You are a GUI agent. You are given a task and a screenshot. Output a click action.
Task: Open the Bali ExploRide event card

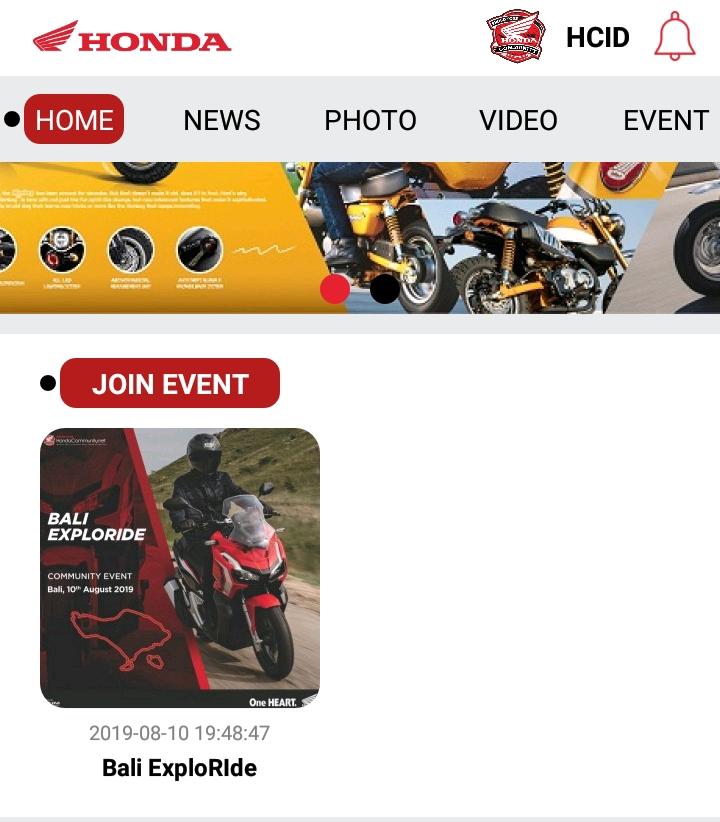(x=180, y=568)
